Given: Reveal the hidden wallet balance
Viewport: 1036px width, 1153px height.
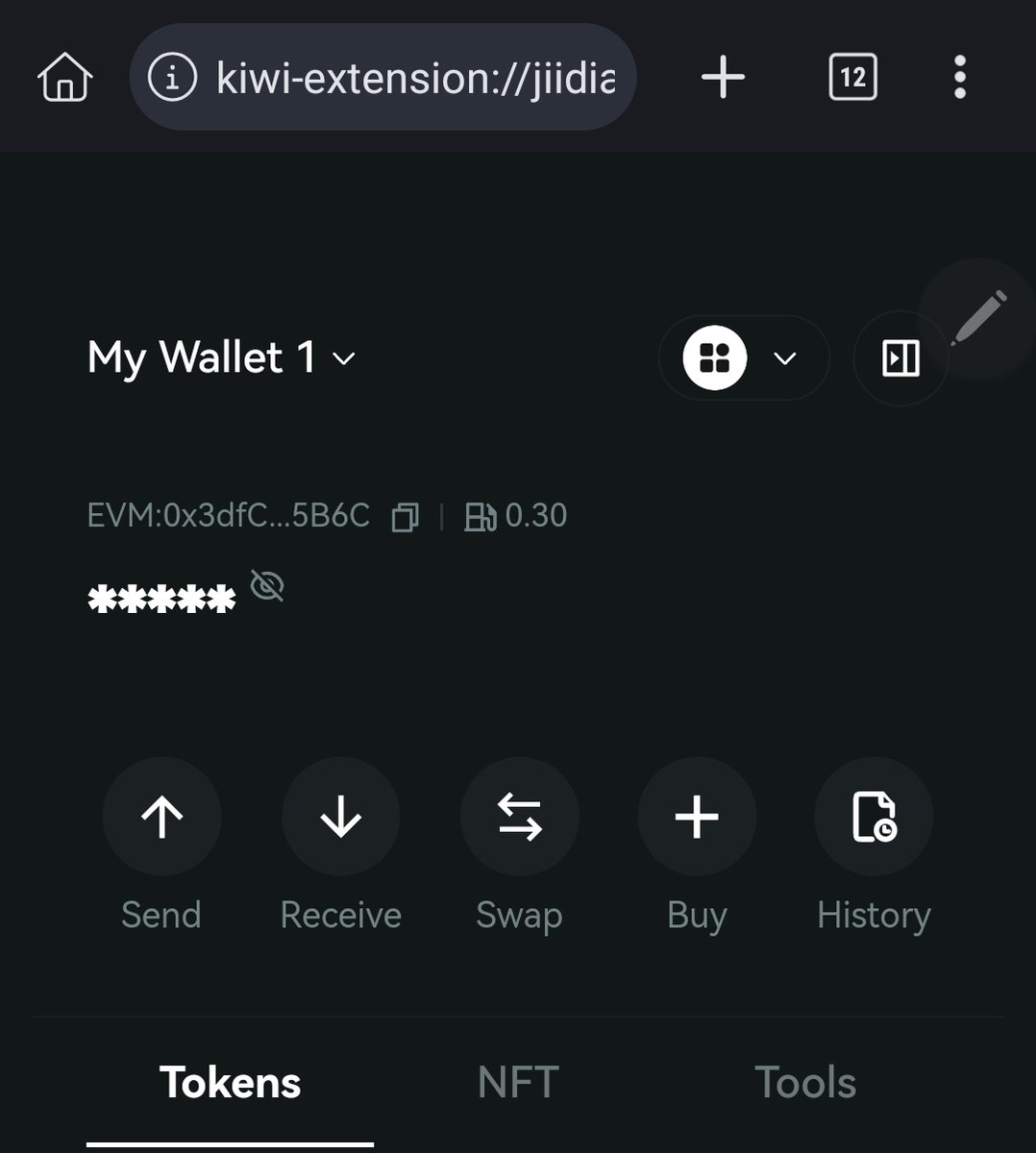Looking at the screenshot, I should (267, 585).
